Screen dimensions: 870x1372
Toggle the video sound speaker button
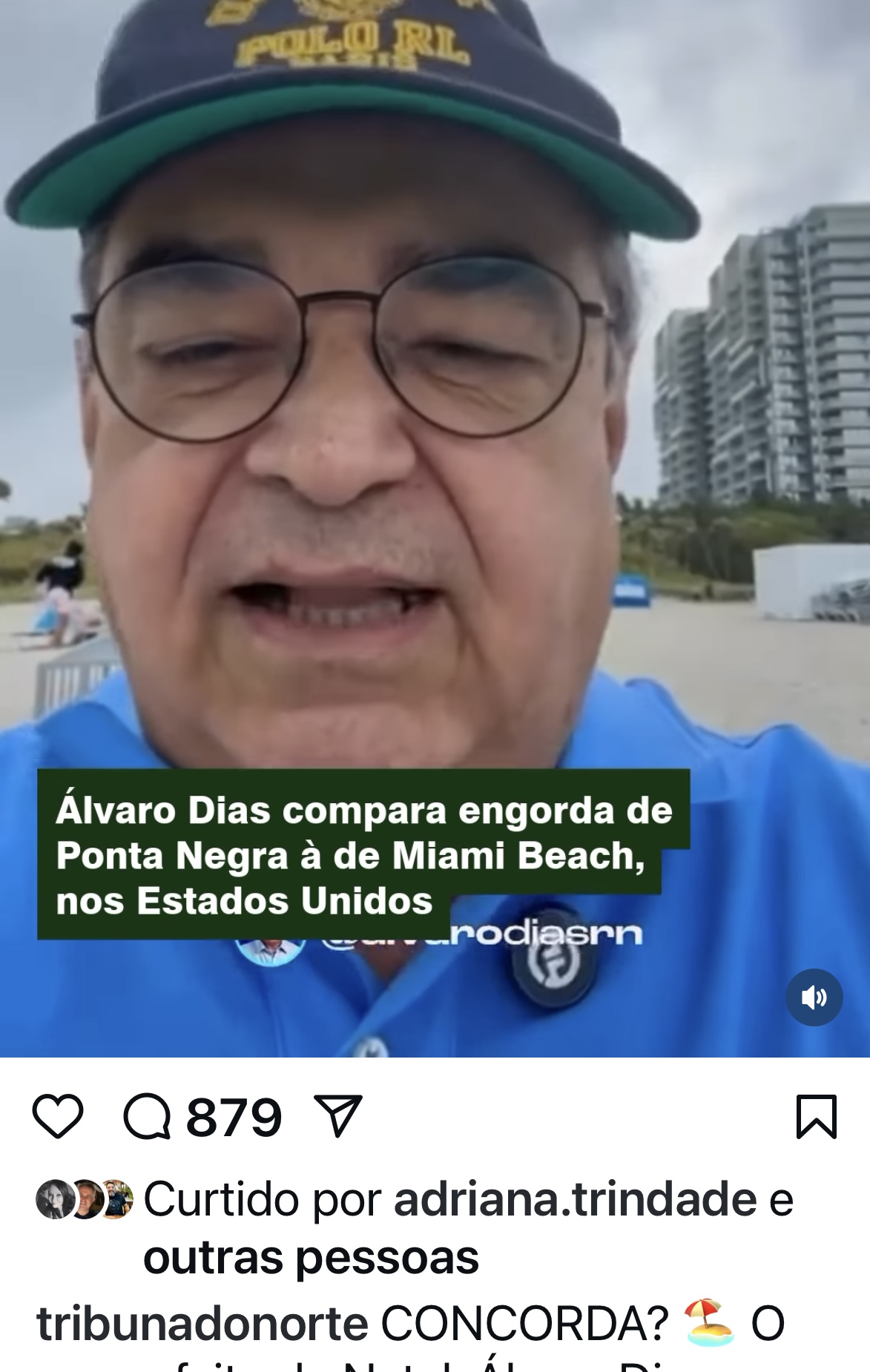[814, 997]
